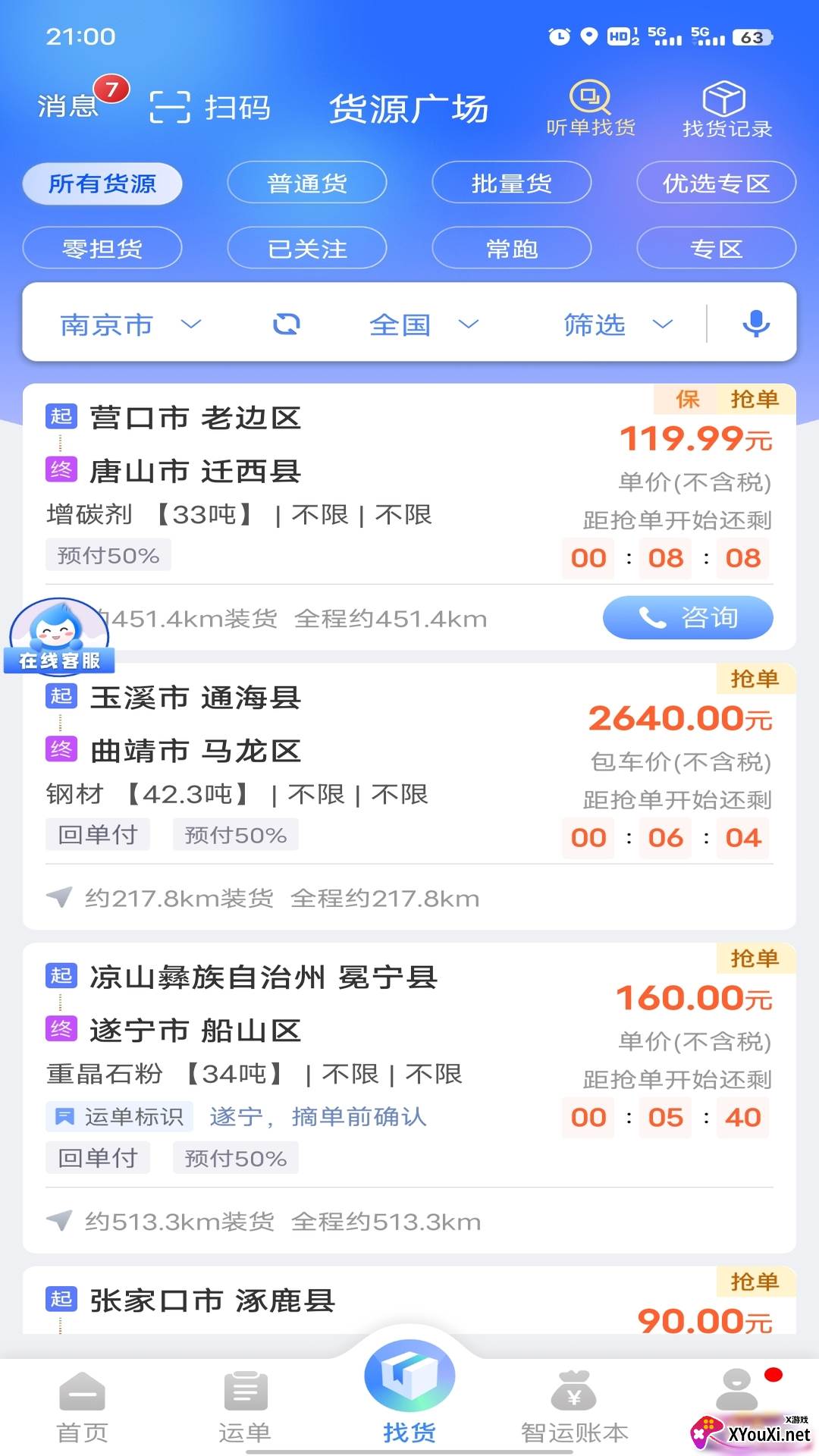Open 听单找货 feature
Viewport: 819px width, 1456px height.
(591, 109)
